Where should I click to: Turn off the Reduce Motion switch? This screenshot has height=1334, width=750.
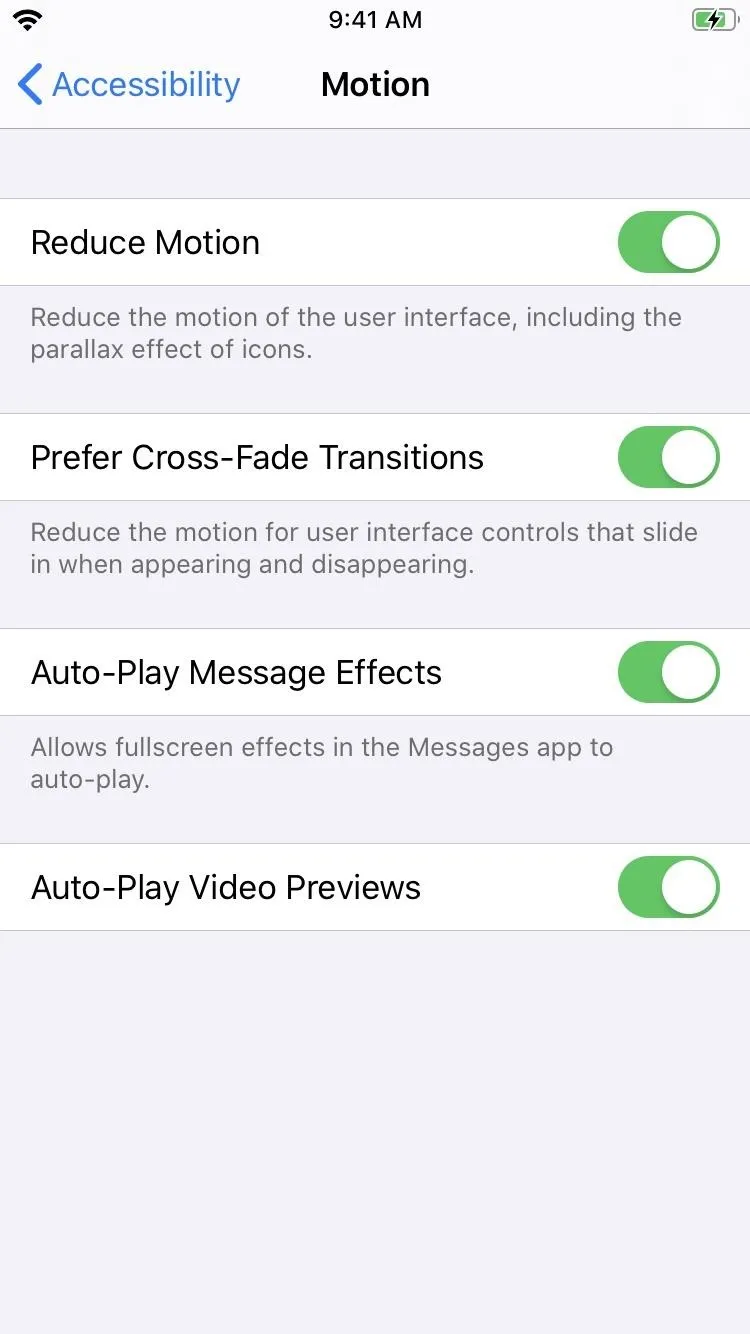(669, 242)
